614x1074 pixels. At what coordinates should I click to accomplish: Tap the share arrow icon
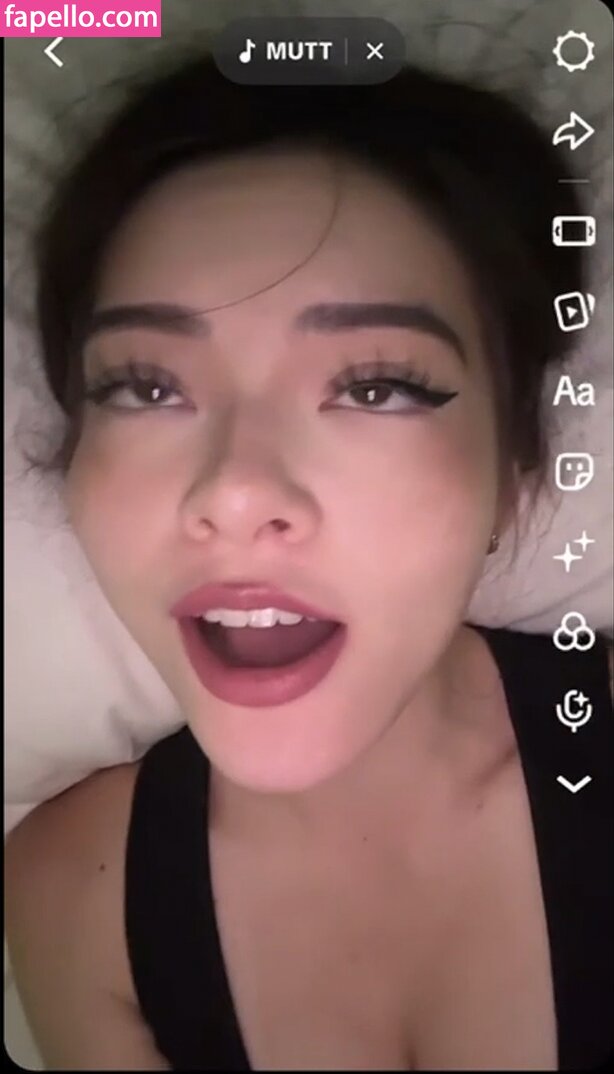tap(573, 132)
